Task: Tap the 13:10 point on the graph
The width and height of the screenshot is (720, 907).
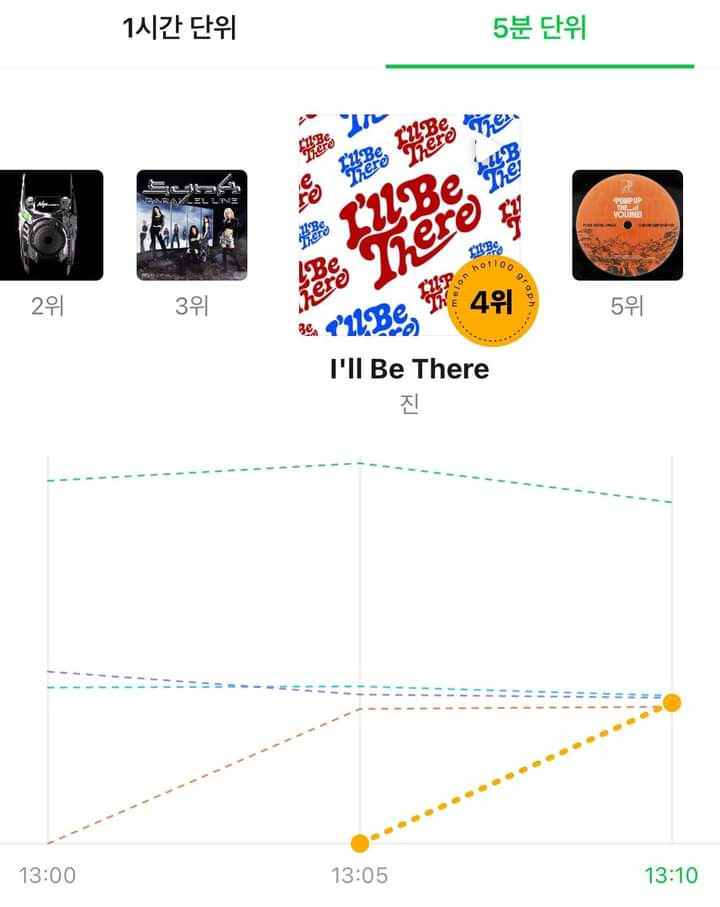Action: pyautogui.click(x=672, y=703)
